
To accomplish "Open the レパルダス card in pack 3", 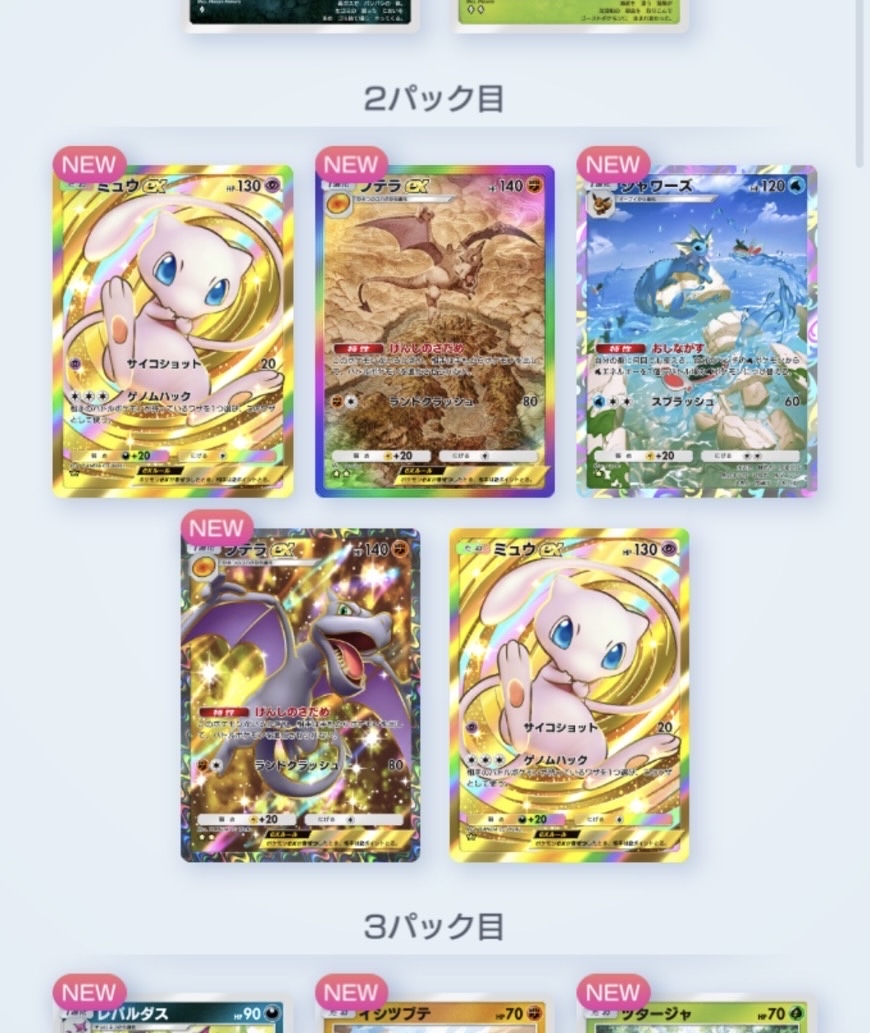I will tap(173, 1015).
